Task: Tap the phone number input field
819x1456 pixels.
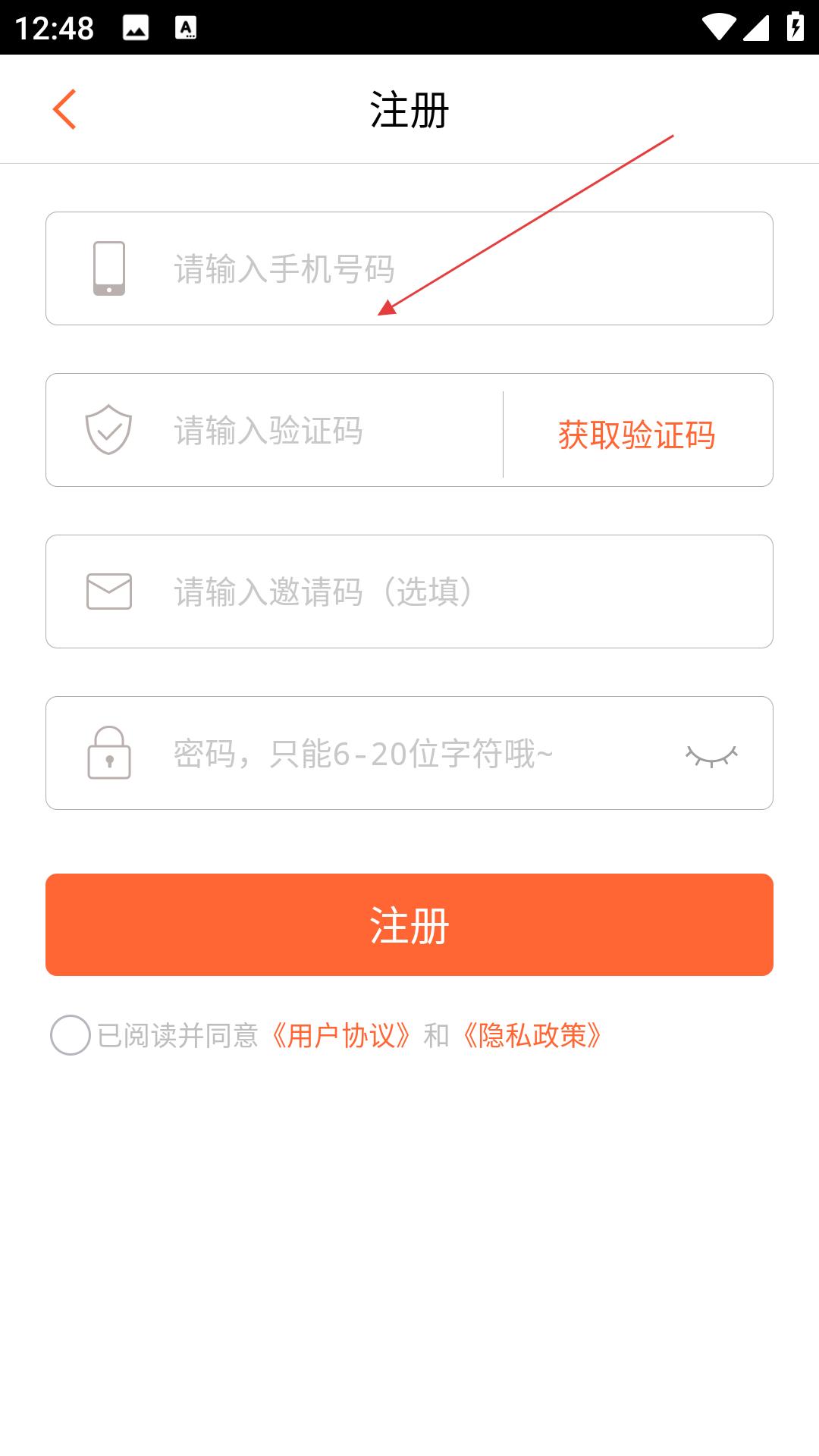Action: tap(409, 268)
